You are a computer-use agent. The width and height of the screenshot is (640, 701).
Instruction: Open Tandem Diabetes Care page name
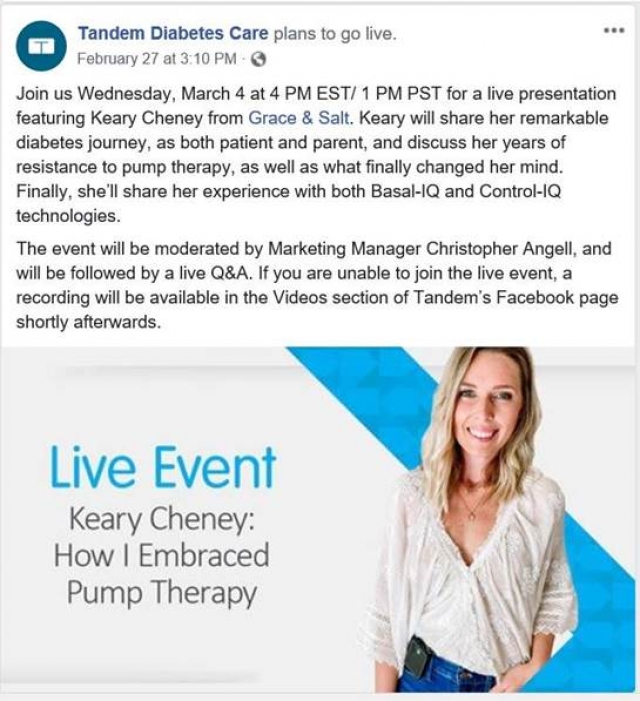(x=173, y=34)
